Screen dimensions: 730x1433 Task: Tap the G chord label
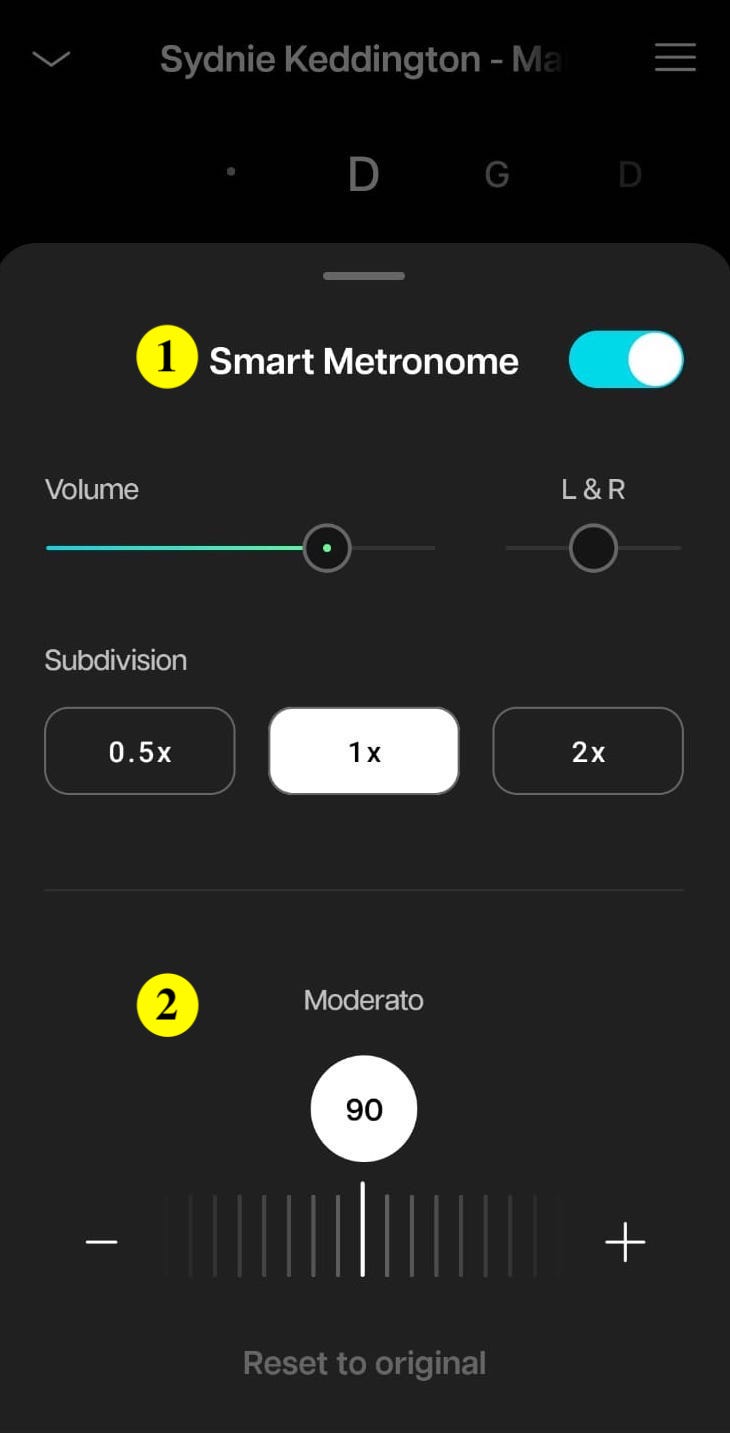tap(497, 173)
